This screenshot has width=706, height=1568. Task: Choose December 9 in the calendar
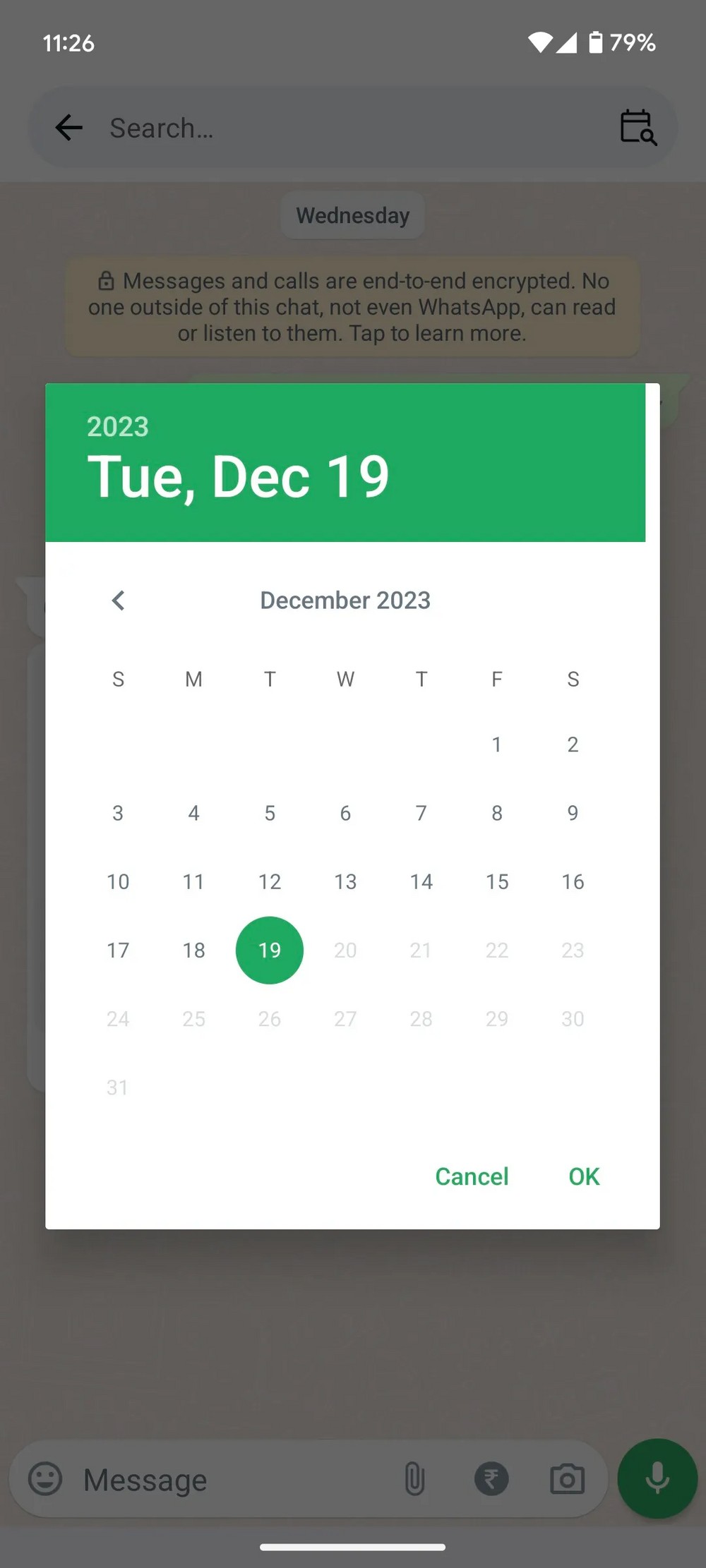573,813
